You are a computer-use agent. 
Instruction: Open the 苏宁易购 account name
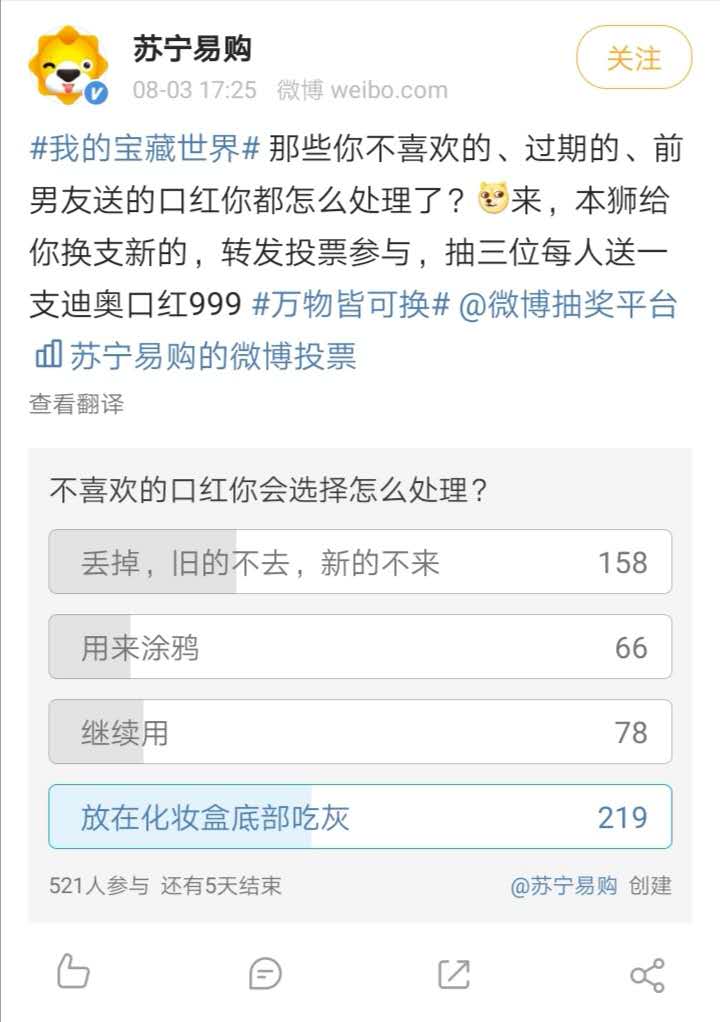(x=192, y=48)
